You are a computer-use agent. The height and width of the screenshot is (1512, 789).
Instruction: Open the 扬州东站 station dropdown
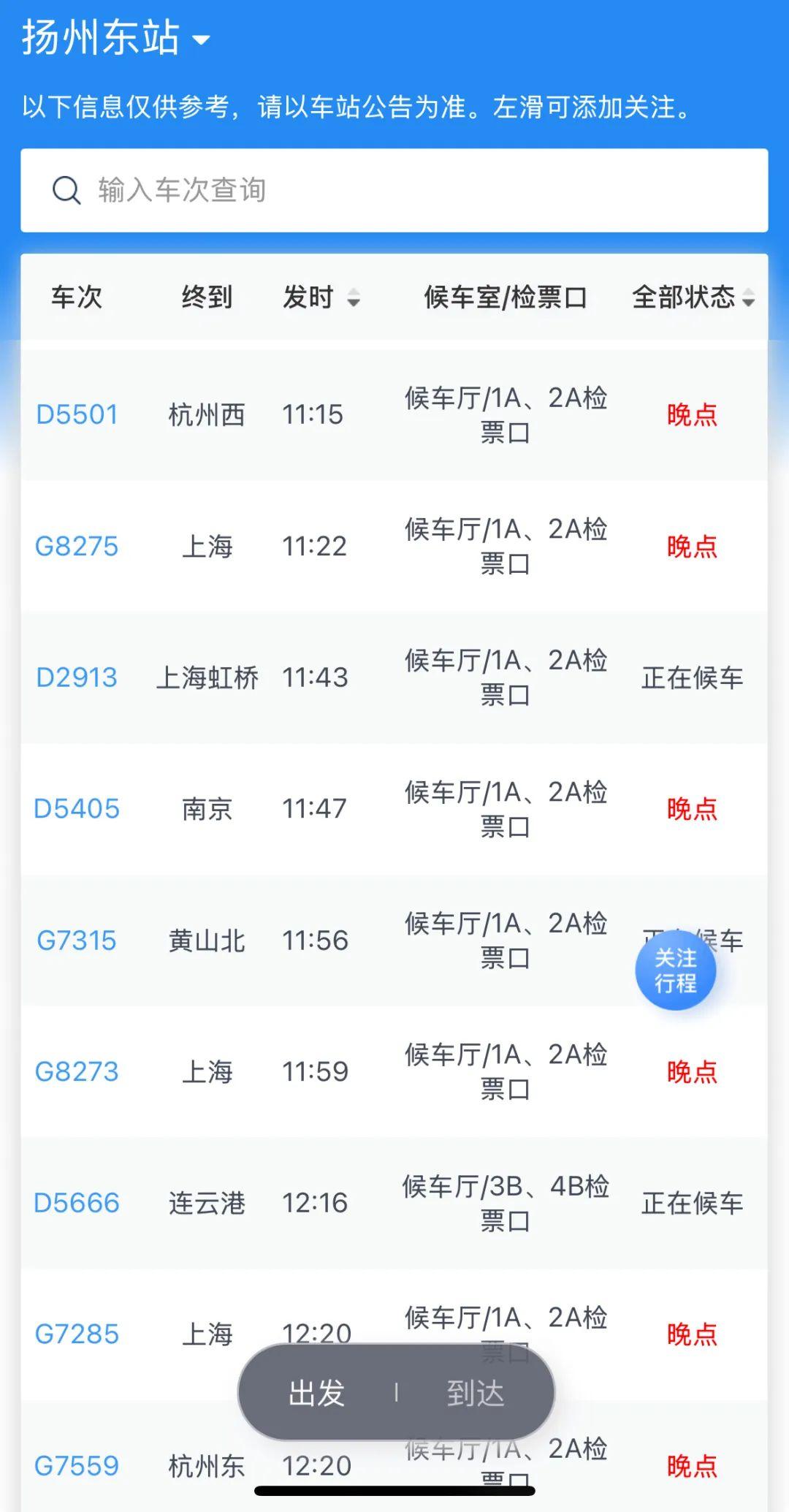tap(117, 38)
